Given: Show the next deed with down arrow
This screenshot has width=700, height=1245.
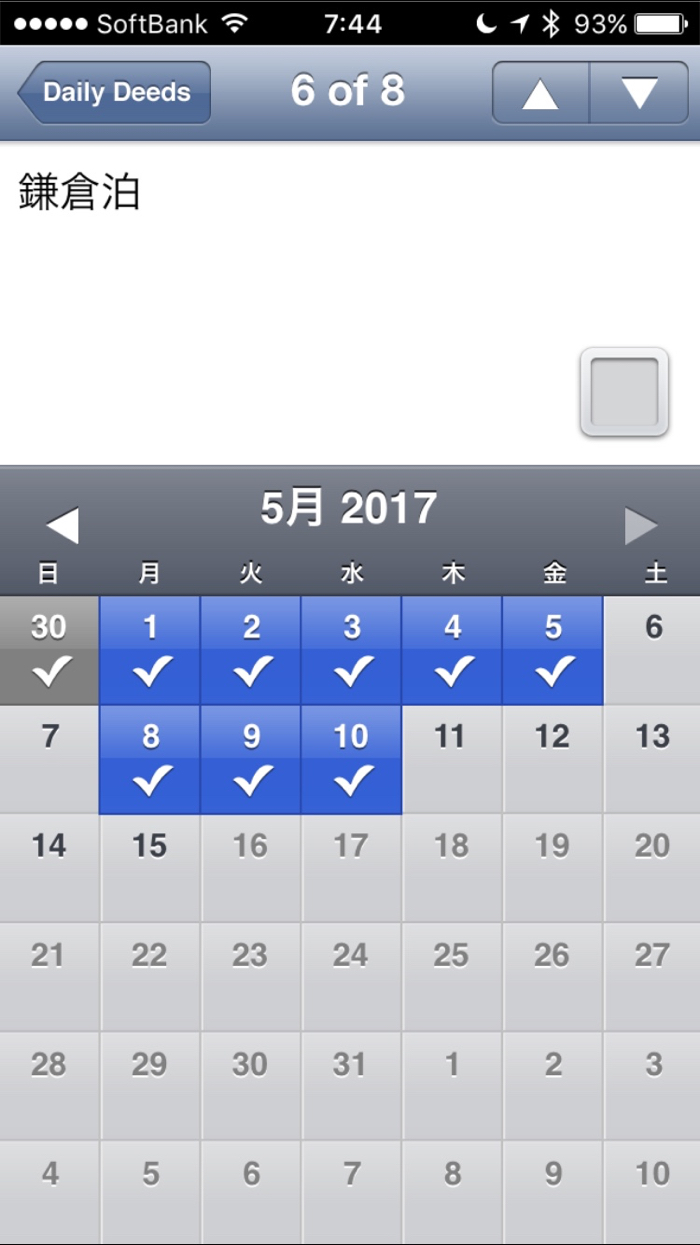Looking at the screenshot, I should tap(639, 93).
